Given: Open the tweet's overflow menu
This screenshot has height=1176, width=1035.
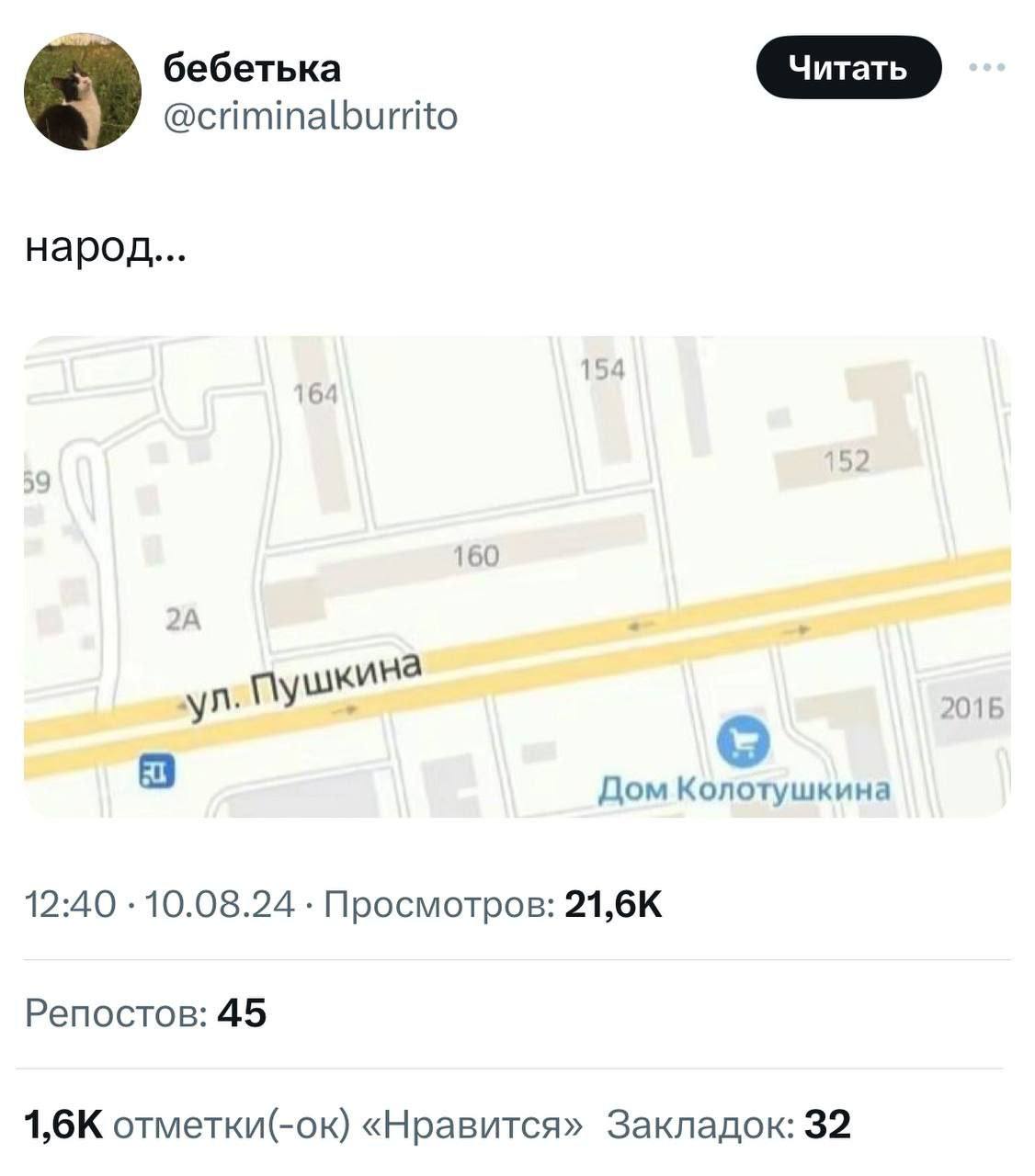Looking at the screenshot, I should click(987, 67).
